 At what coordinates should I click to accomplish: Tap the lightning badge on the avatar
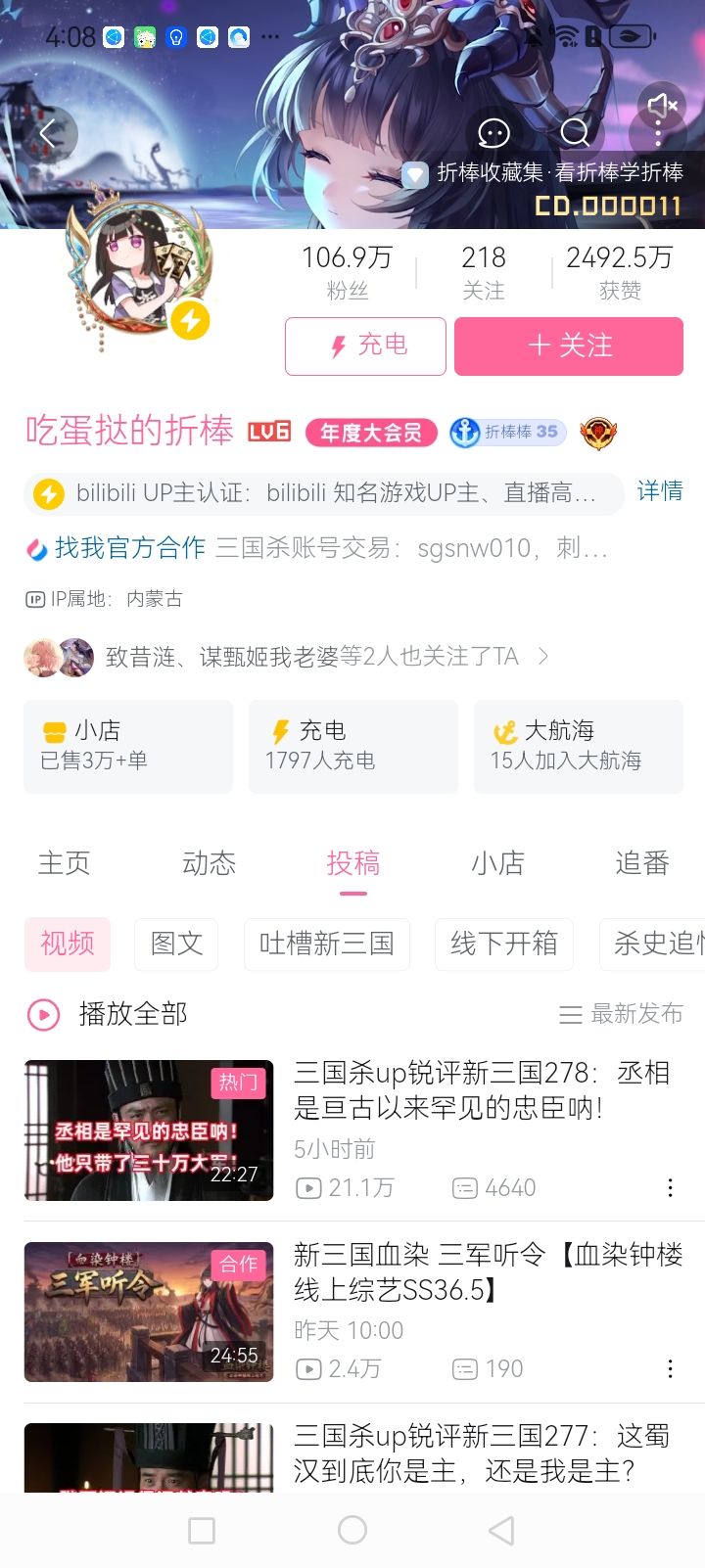[x=192, y=322]
